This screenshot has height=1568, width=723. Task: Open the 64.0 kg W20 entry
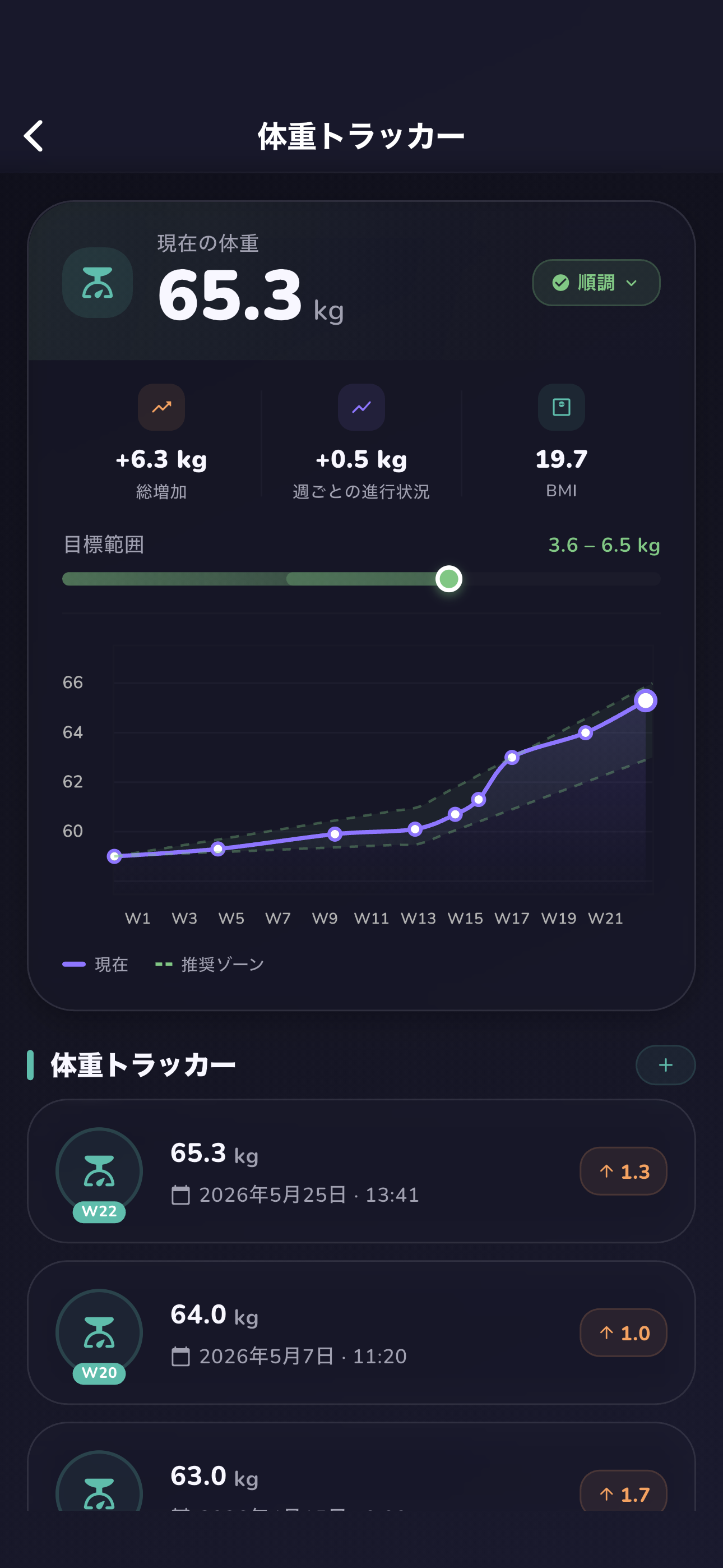(x=361, y=1332)
